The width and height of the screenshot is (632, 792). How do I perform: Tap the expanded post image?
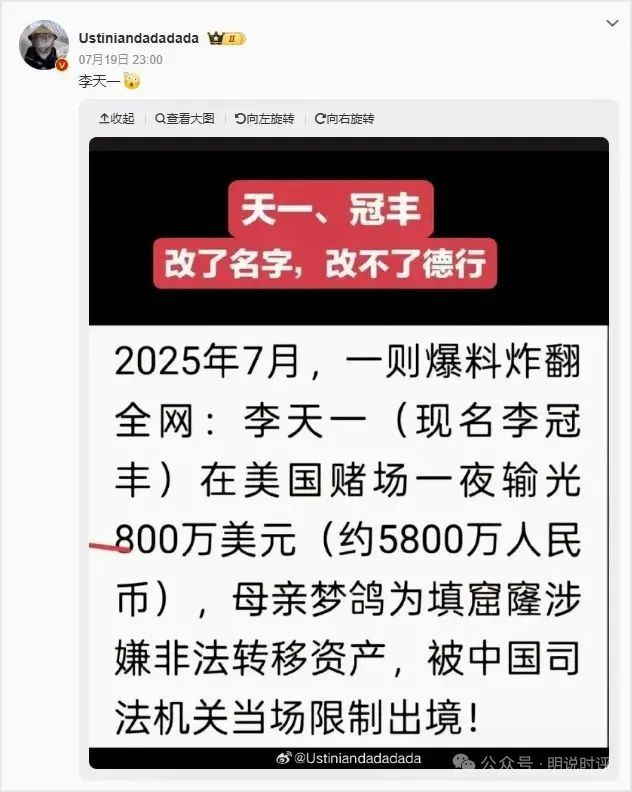pyautogui.click(x=348, y=450)
